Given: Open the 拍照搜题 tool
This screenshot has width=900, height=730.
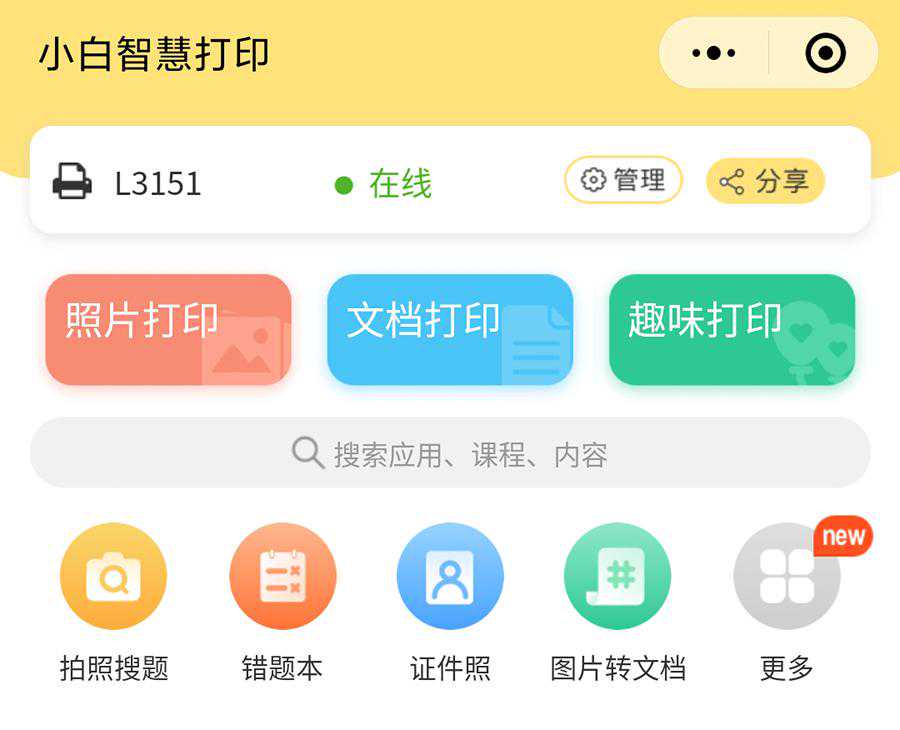Looking at the screenshot, I should (113, 577).
